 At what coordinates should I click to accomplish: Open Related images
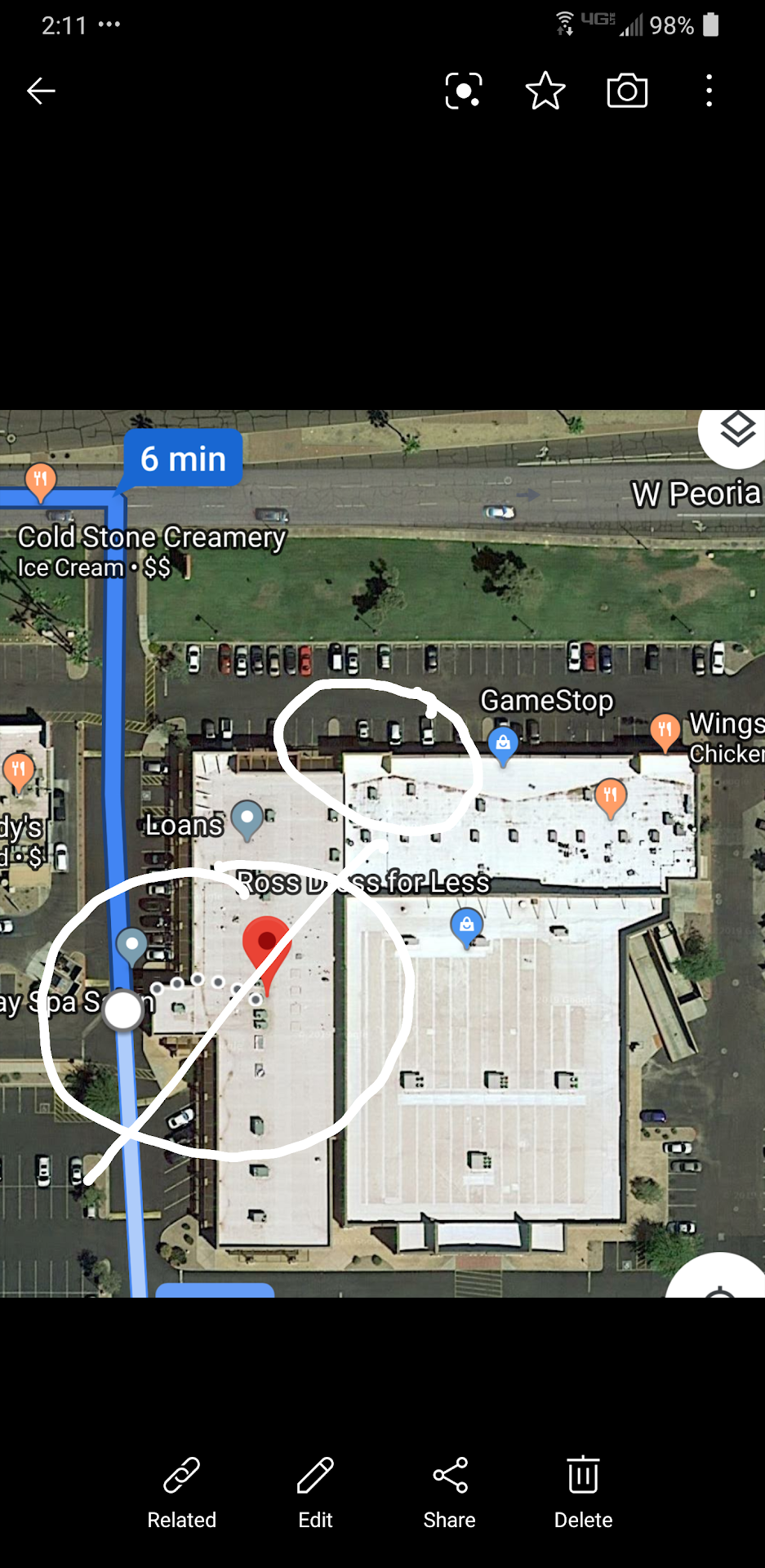pyautogui.click(x=181, y=1491)
